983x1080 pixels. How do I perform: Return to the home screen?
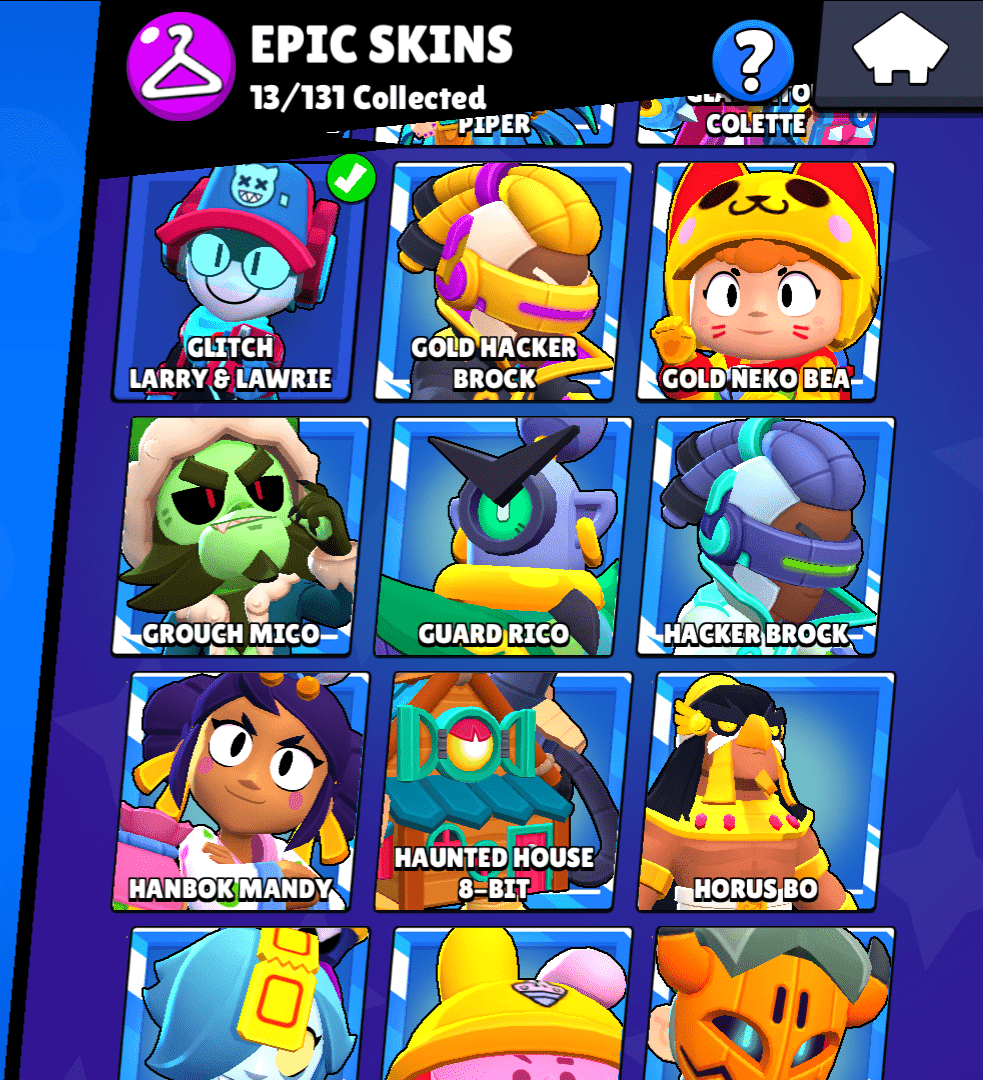[901, 48]
